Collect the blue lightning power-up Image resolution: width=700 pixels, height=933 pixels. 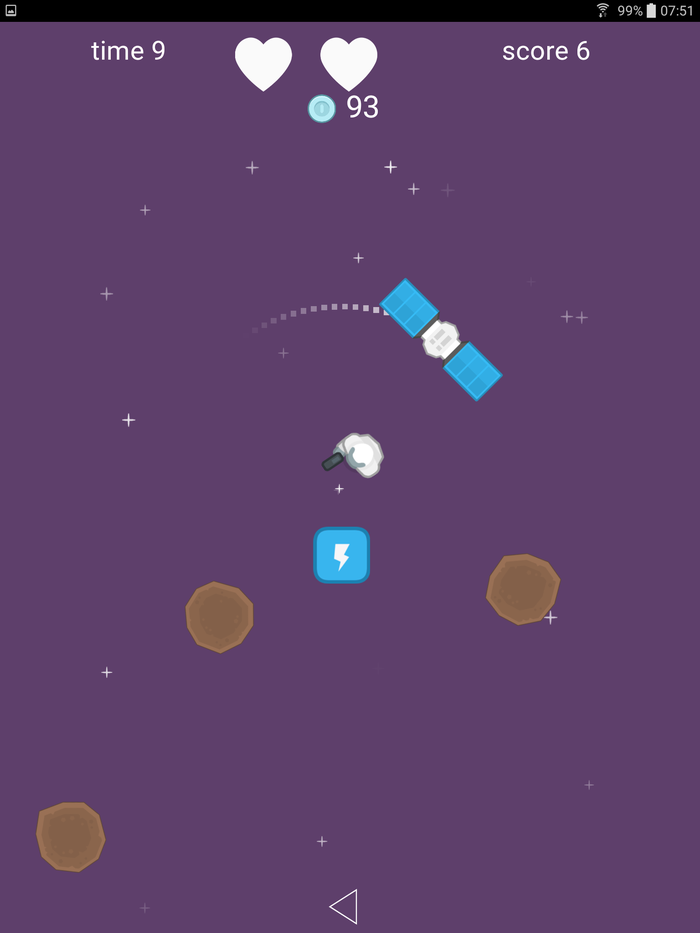tap(342, 555)
